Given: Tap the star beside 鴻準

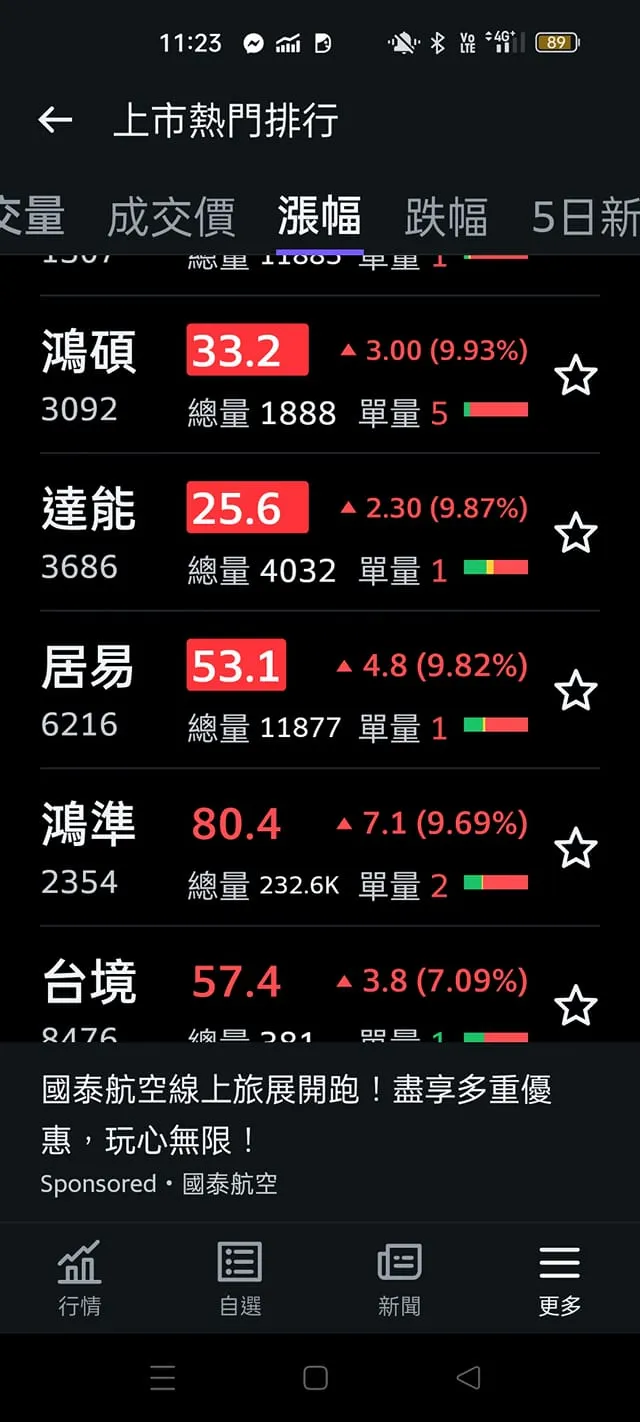Looking at the screenshot, I should (x=575, y=849).
